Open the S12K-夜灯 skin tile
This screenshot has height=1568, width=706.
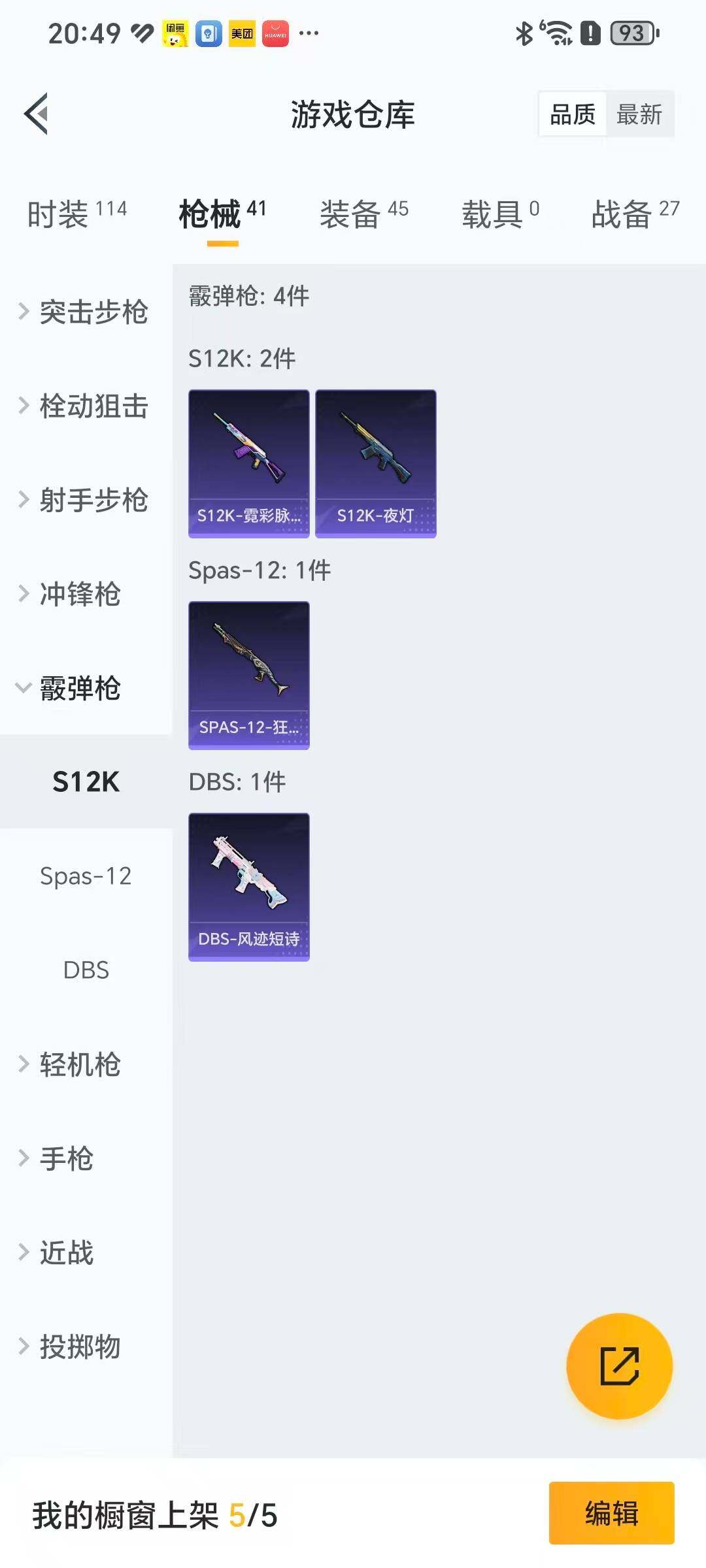click(x=375, y=463)
